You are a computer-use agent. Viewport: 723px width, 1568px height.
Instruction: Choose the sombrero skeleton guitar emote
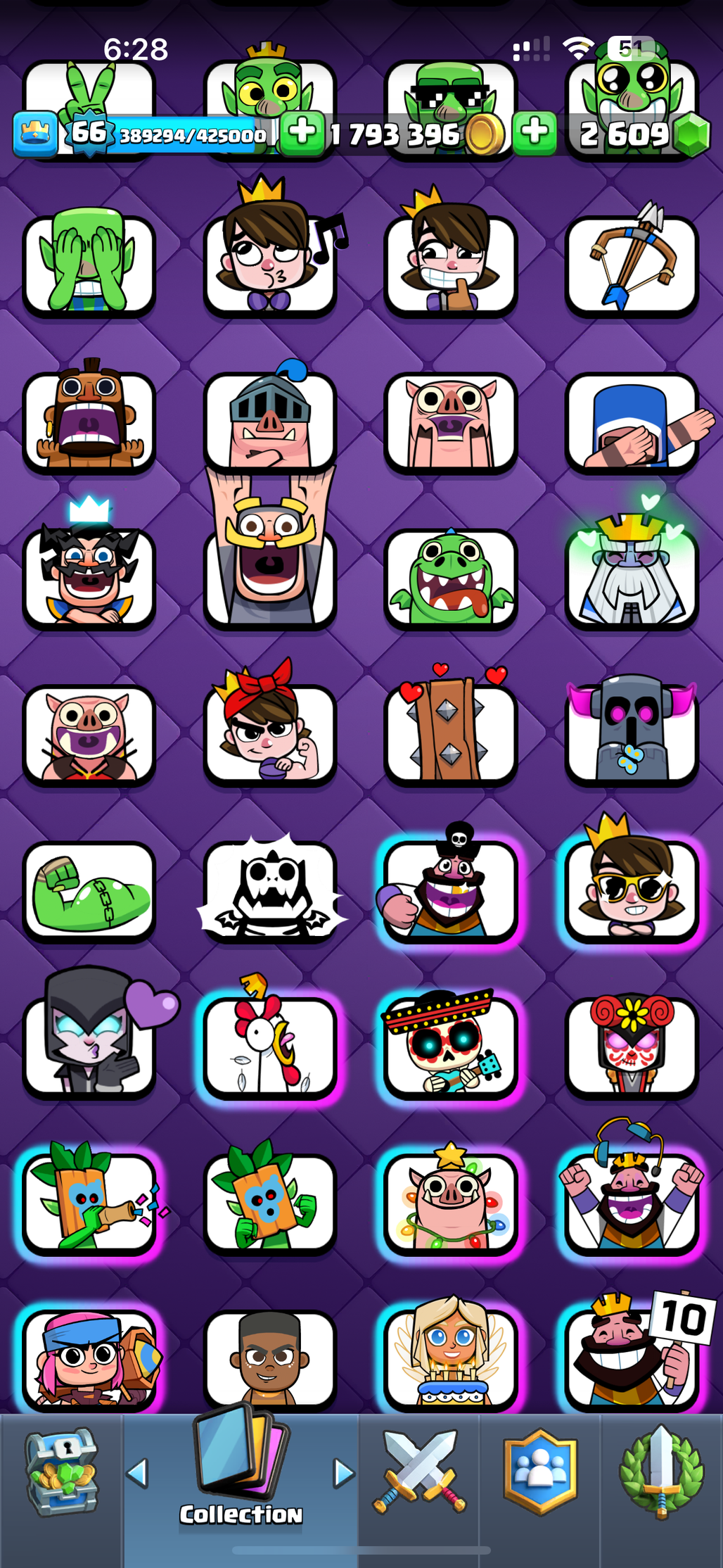pos(451,1047)
